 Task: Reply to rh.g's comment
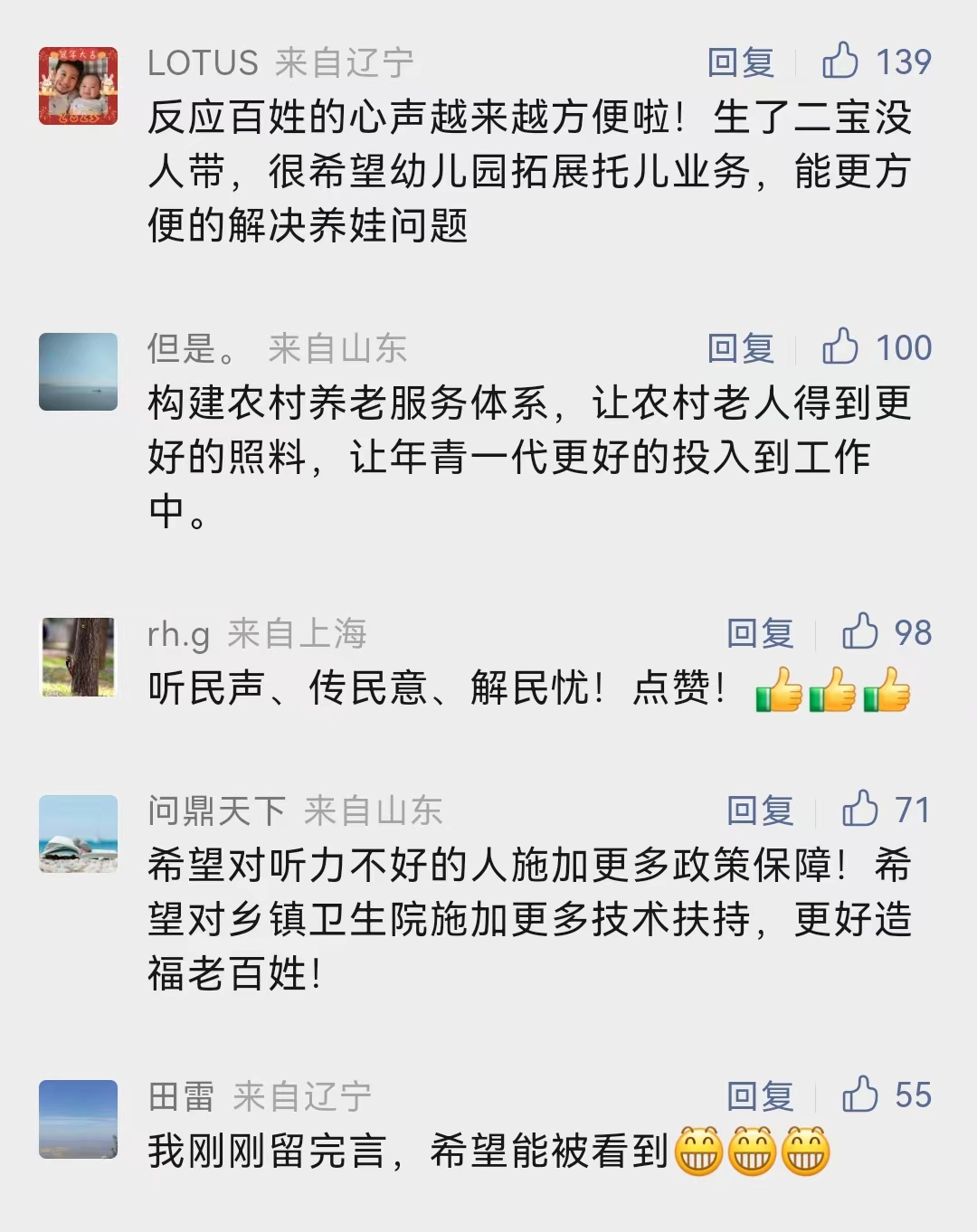point(760,633)
